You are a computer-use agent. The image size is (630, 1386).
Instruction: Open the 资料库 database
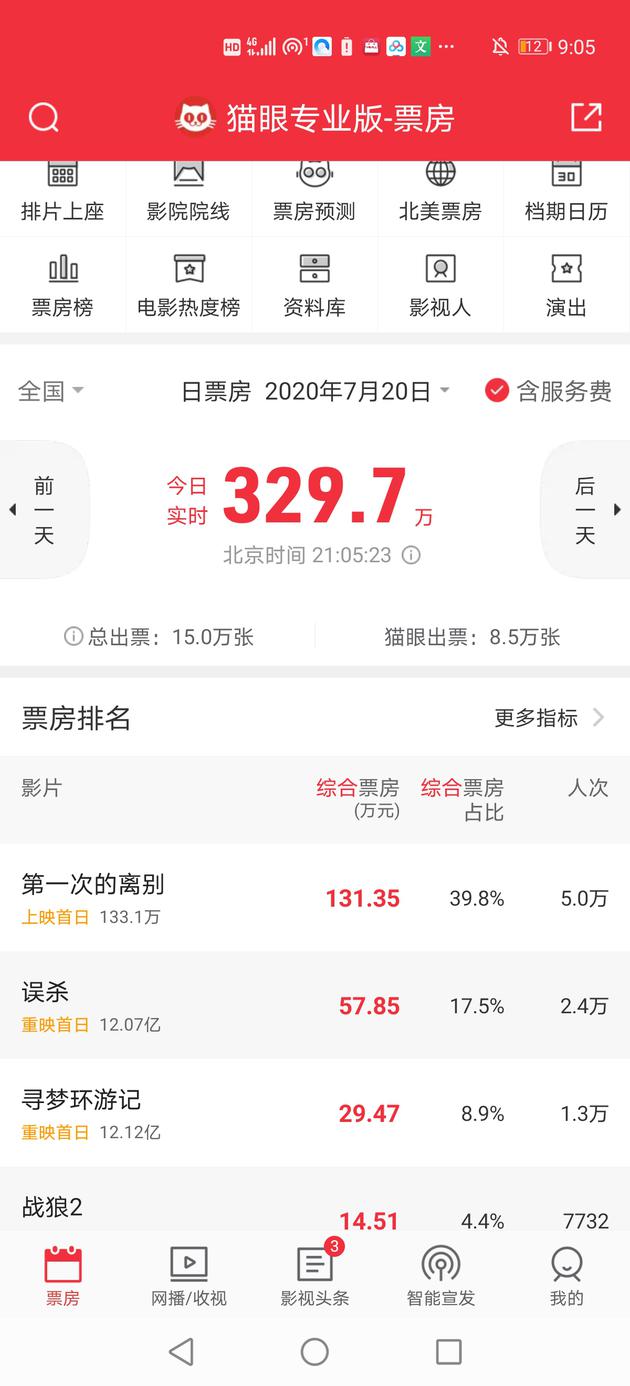pos(314,286)
